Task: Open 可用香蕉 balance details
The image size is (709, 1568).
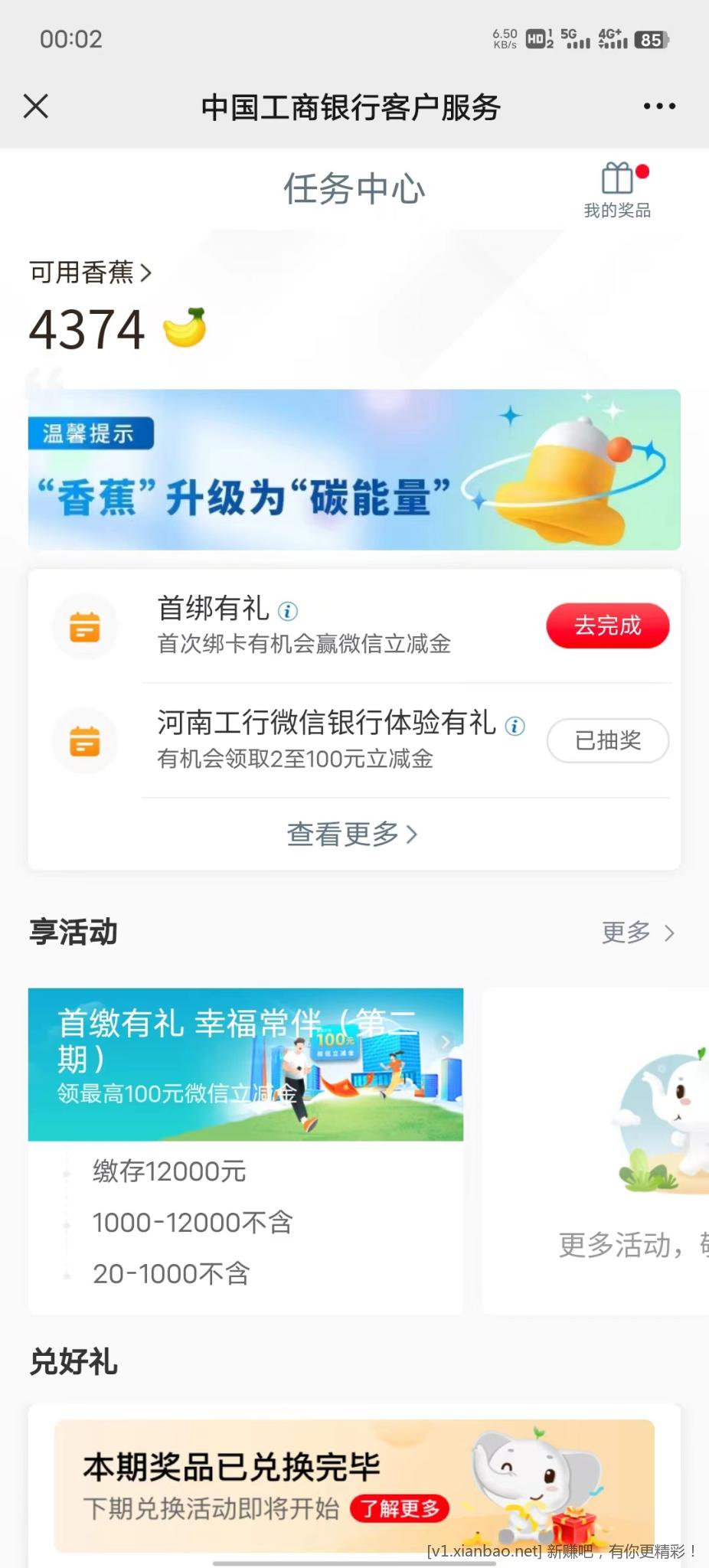Action: [x=90, y=273]
